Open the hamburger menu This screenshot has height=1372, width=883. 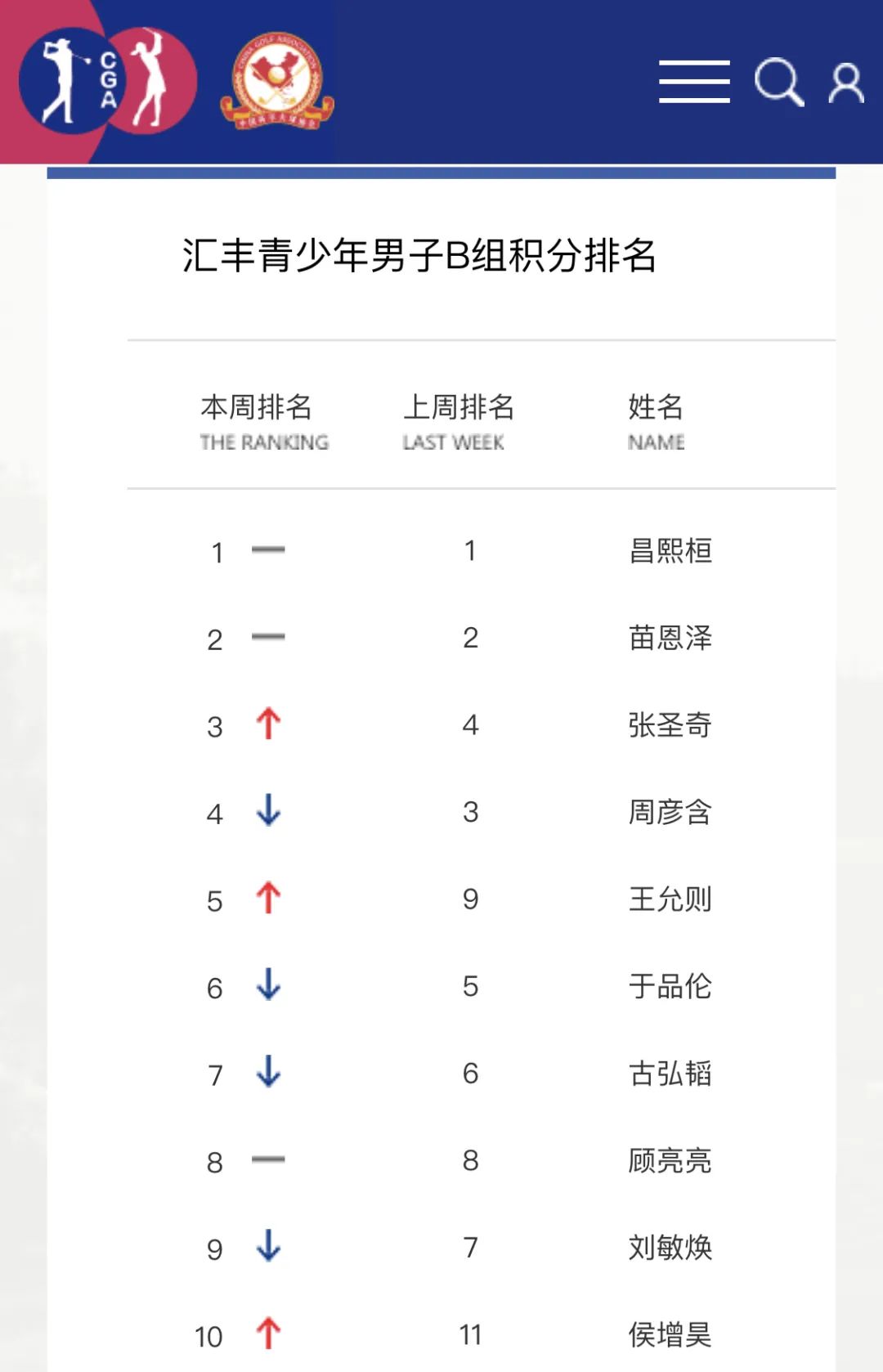(694, 82)
